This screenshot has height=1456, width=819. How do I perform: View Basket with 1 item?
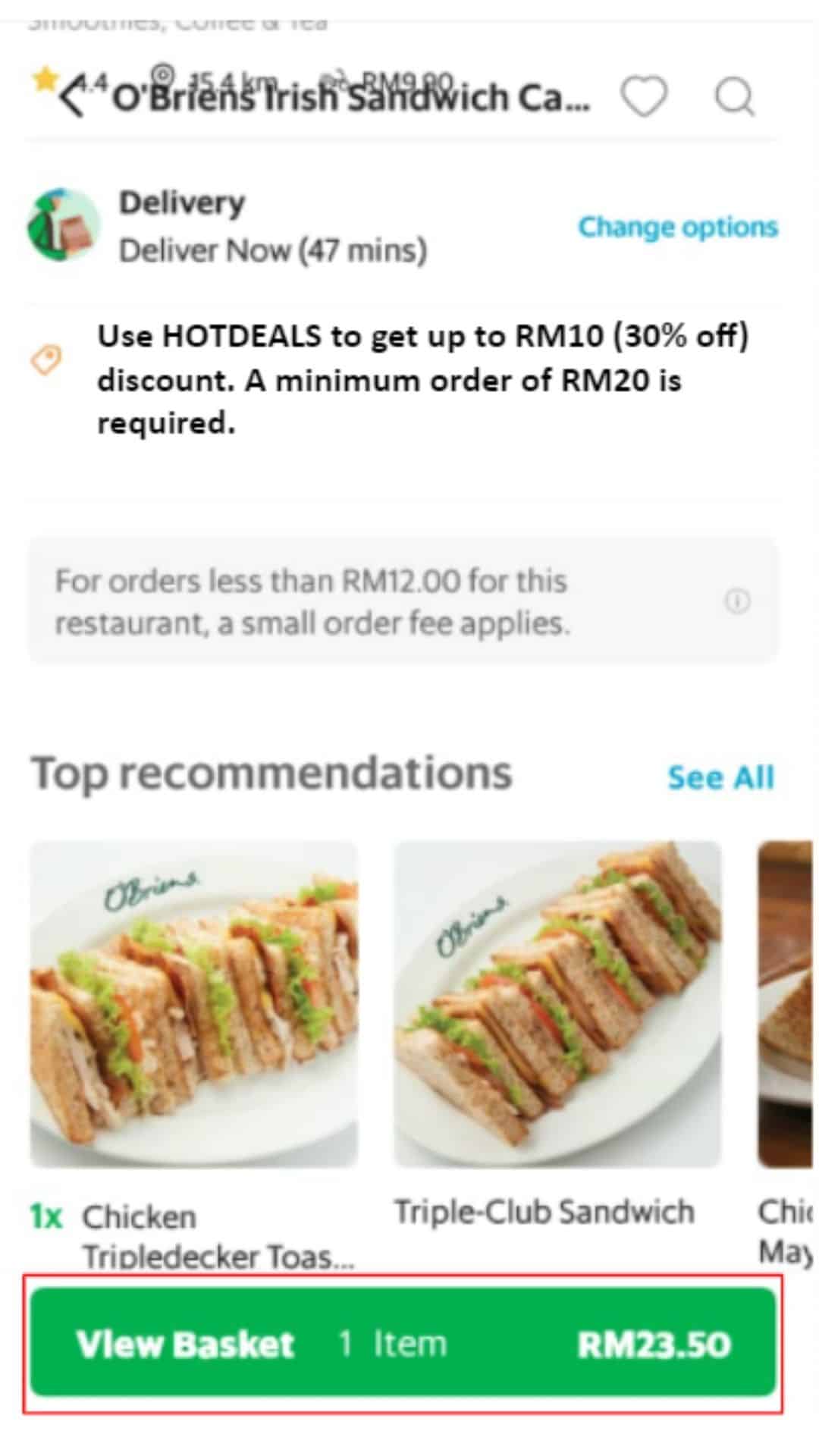point(403,1343)
